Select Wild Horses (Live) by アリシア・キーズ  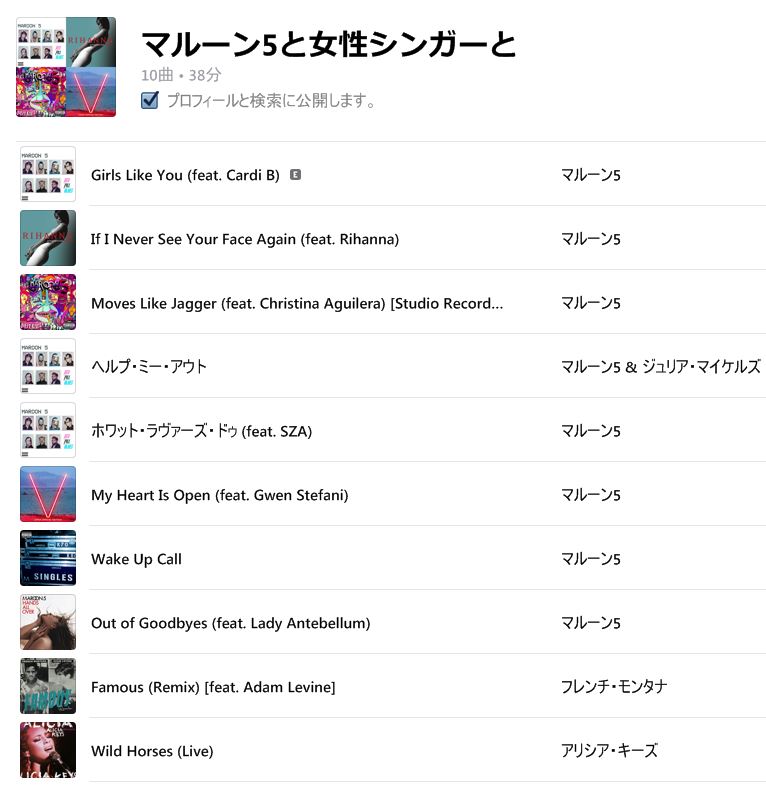pyautogui.click(x=152, y=751)
